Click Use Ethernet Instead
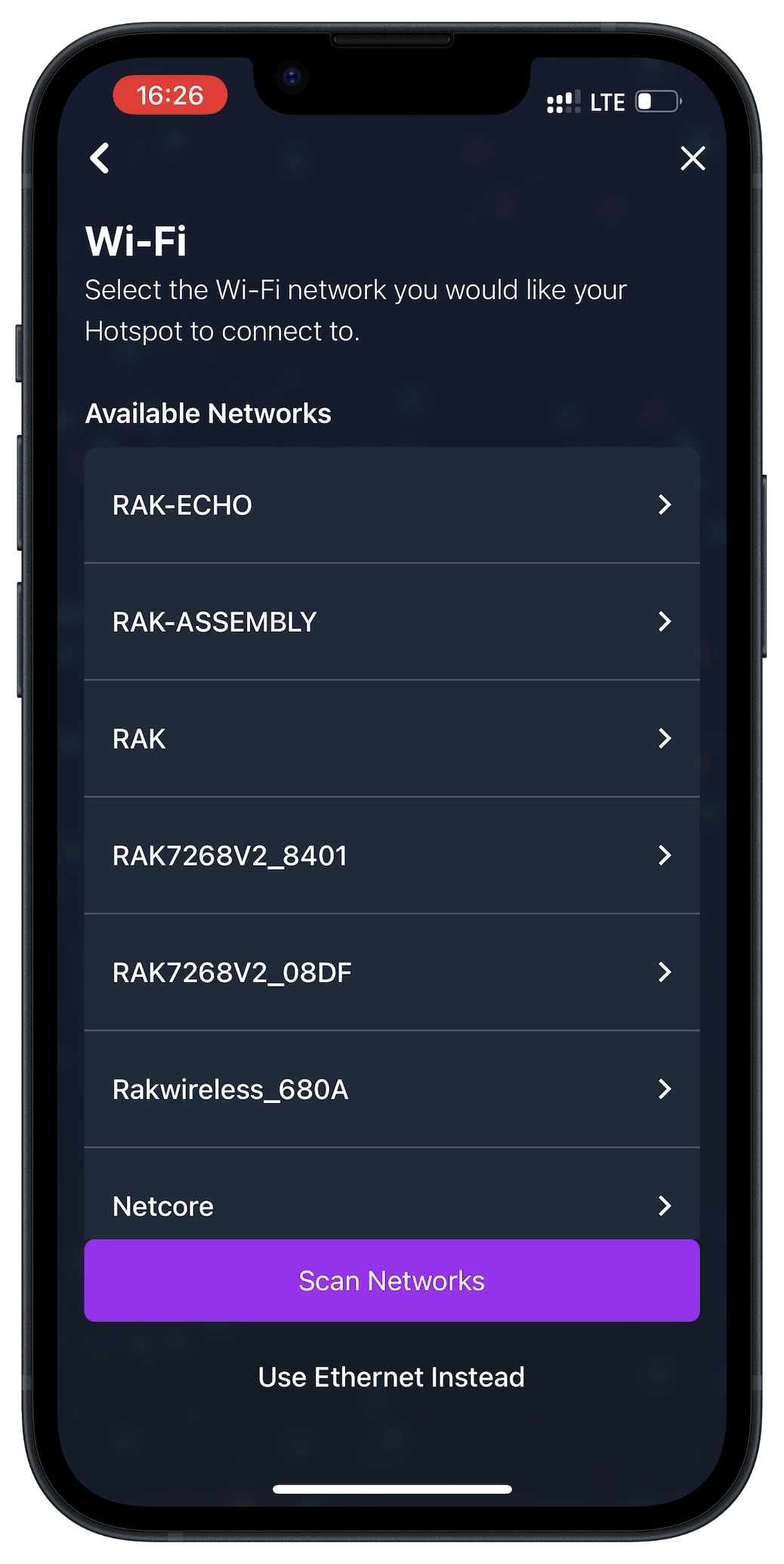 [x=392, y=1377]
